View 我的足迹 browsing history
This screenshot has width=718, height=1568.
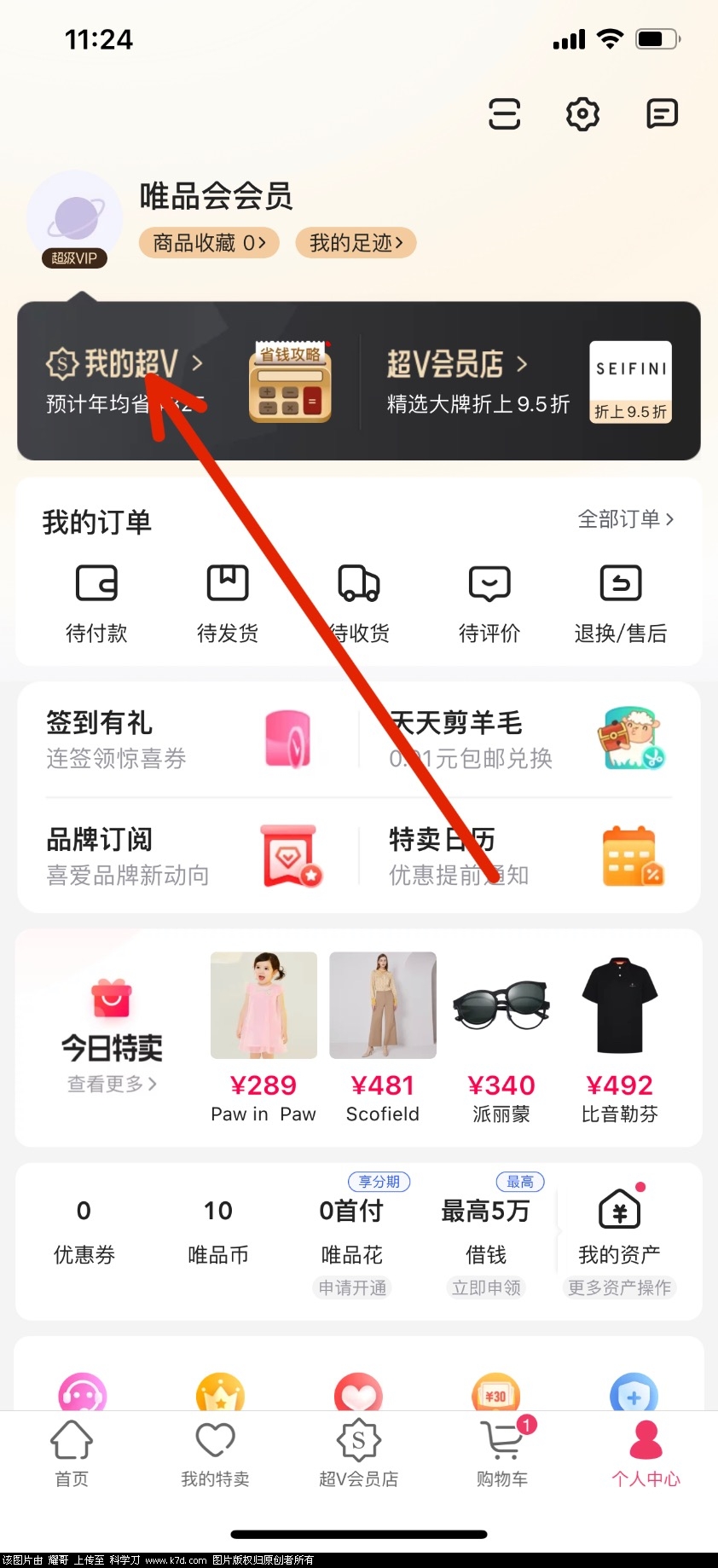pyautogui.click(x=356, y=243)
